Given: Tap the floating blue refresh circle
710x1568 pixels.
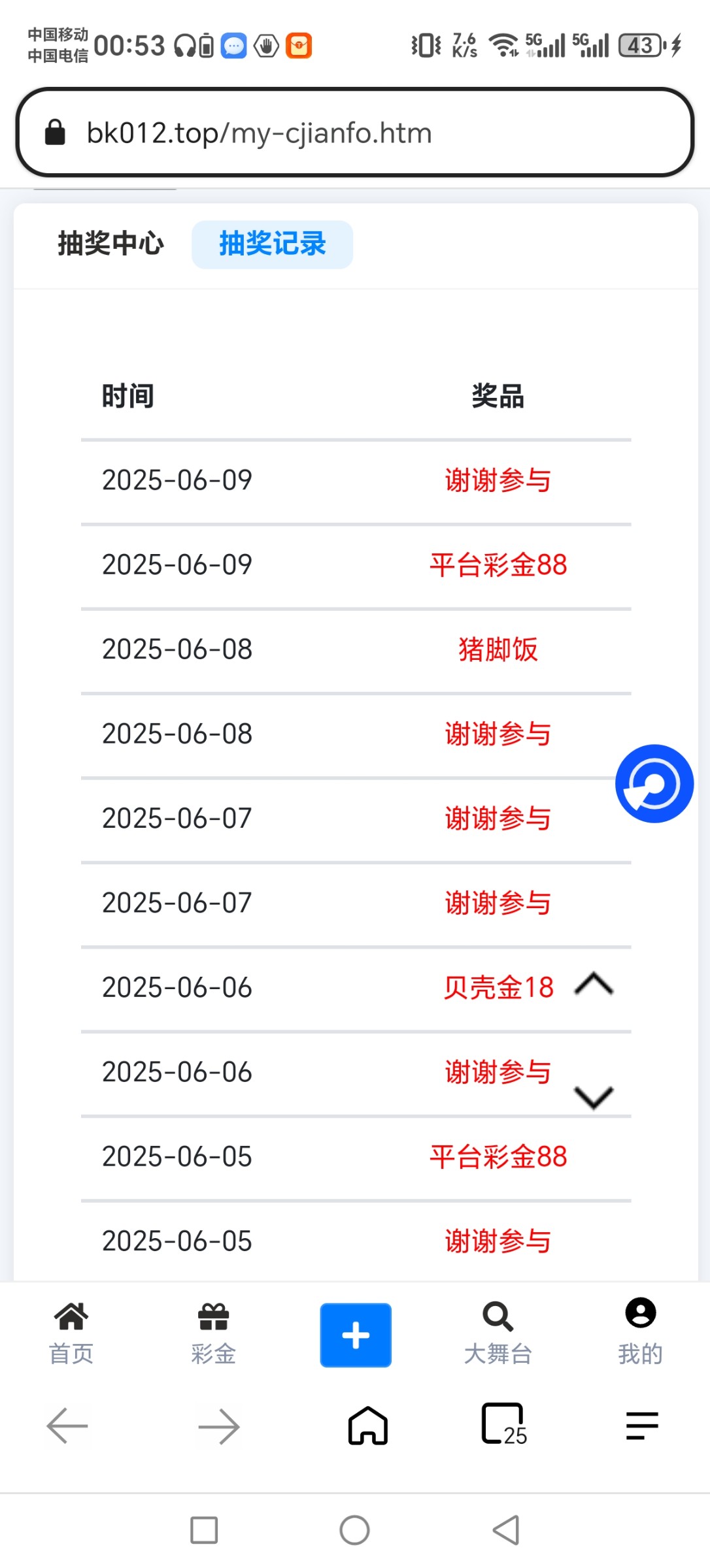Looking at the screenshot, I should click(x=654, y=783).
